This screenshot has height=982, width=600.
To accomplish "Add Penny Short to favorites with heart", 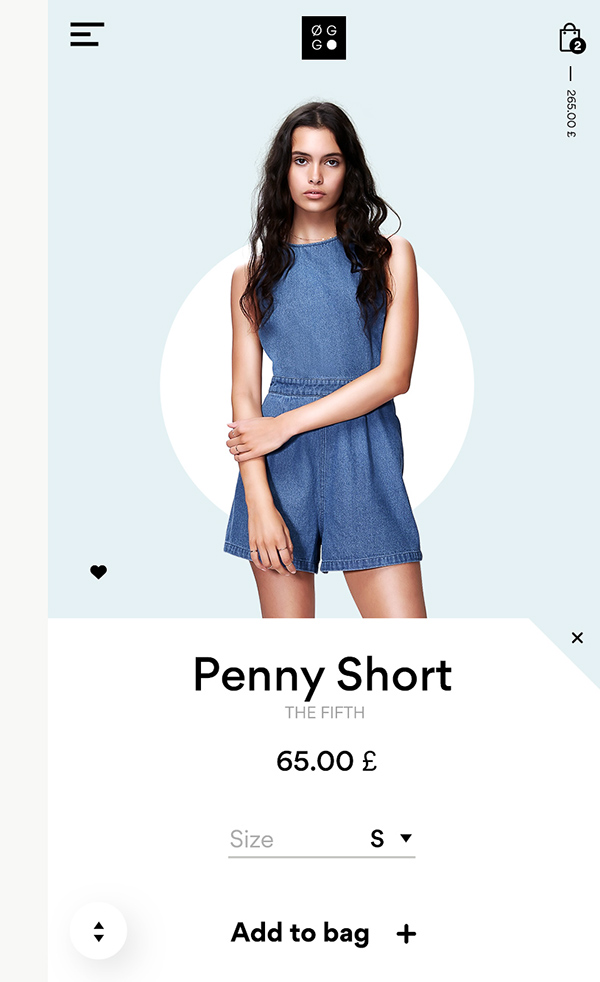I will click(x=98, y=572).
